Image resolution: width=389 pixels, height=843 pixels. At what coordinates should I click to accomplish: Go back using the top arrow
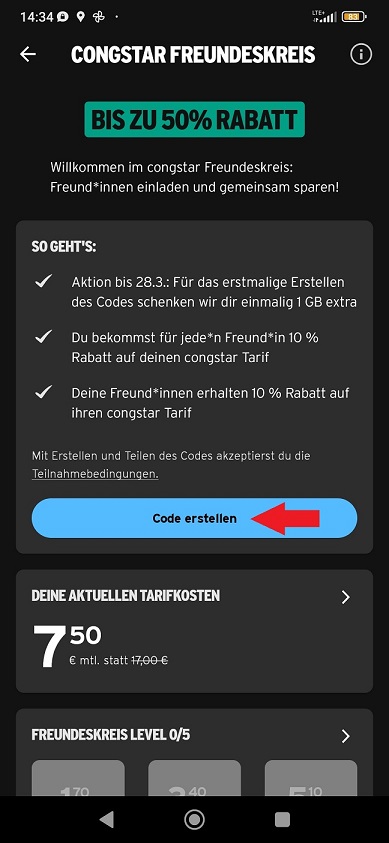tap(28, 54)
